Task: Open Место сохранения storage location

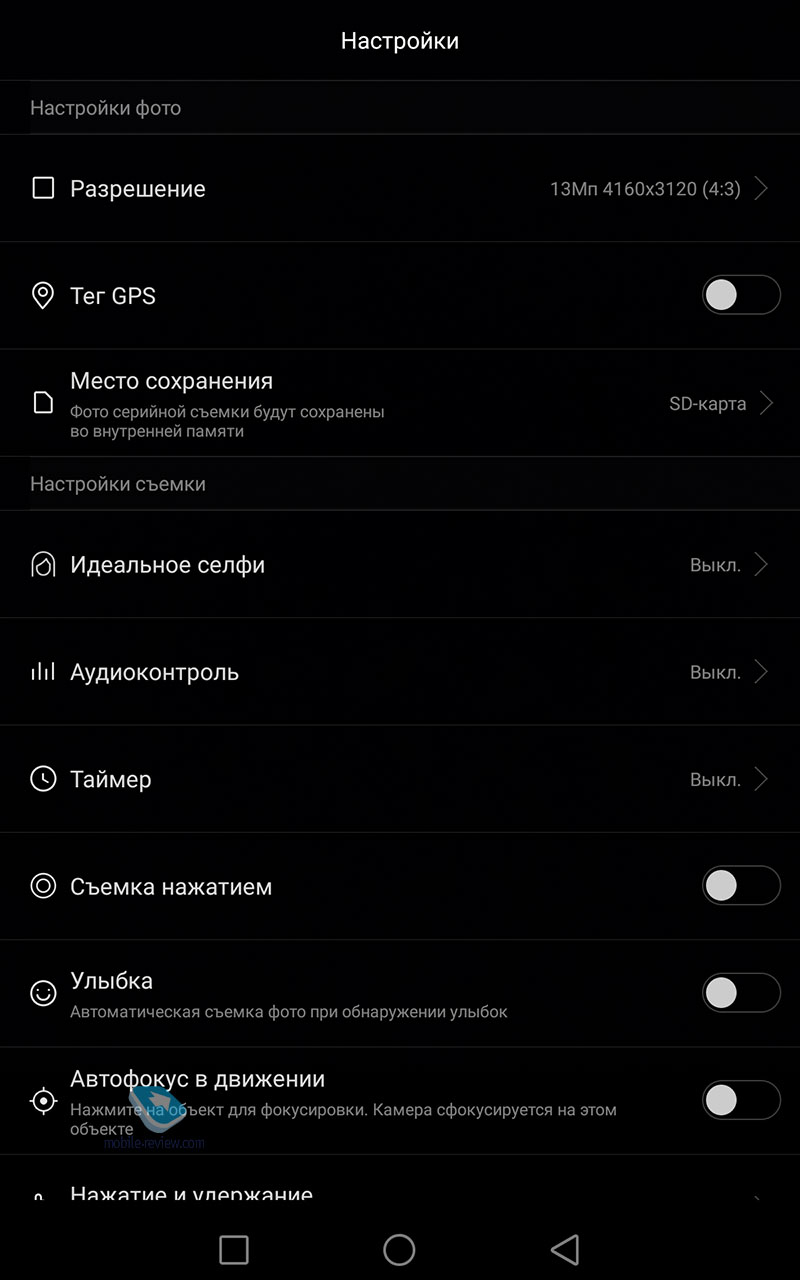Action: point(400,403)
